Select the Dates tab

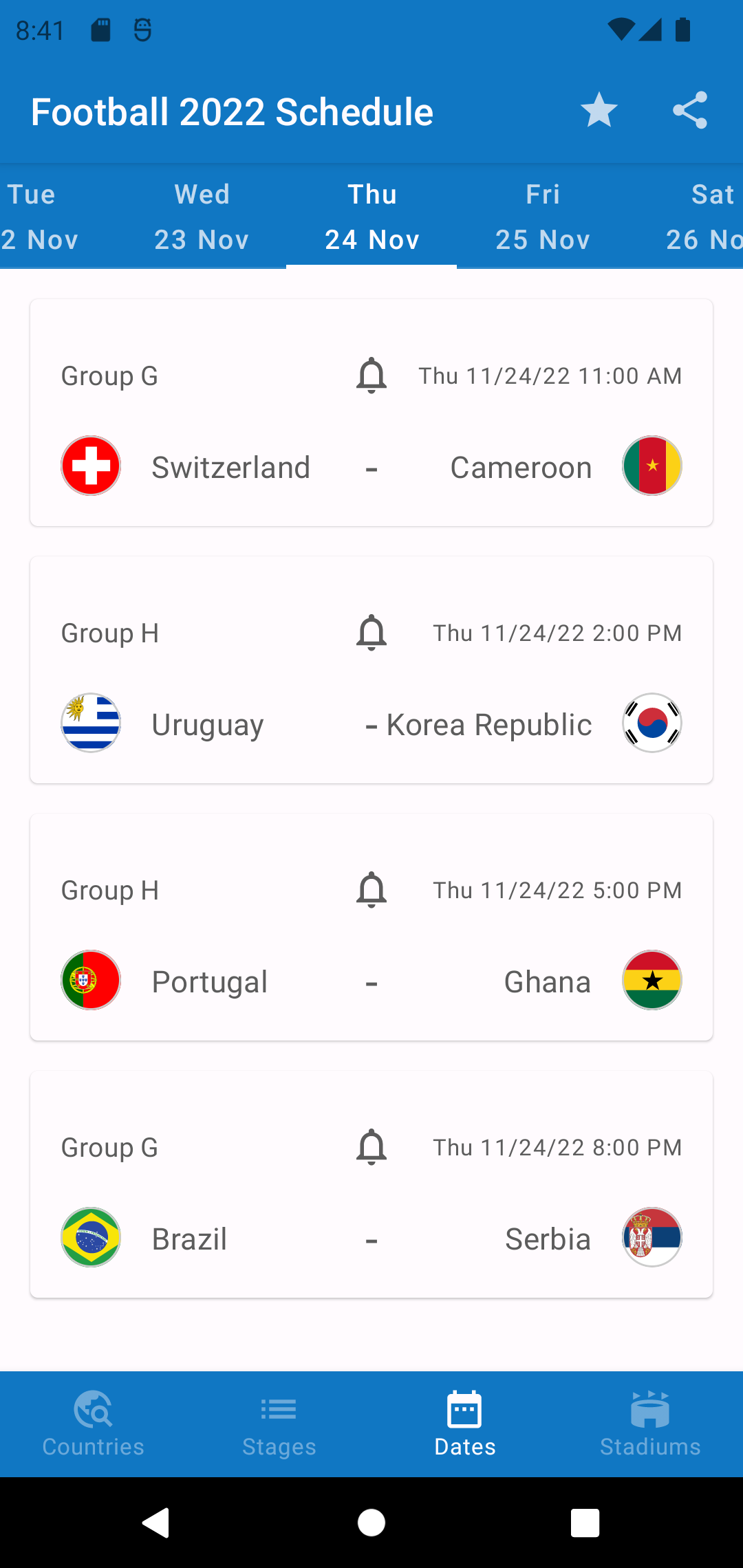point(464,1424)
